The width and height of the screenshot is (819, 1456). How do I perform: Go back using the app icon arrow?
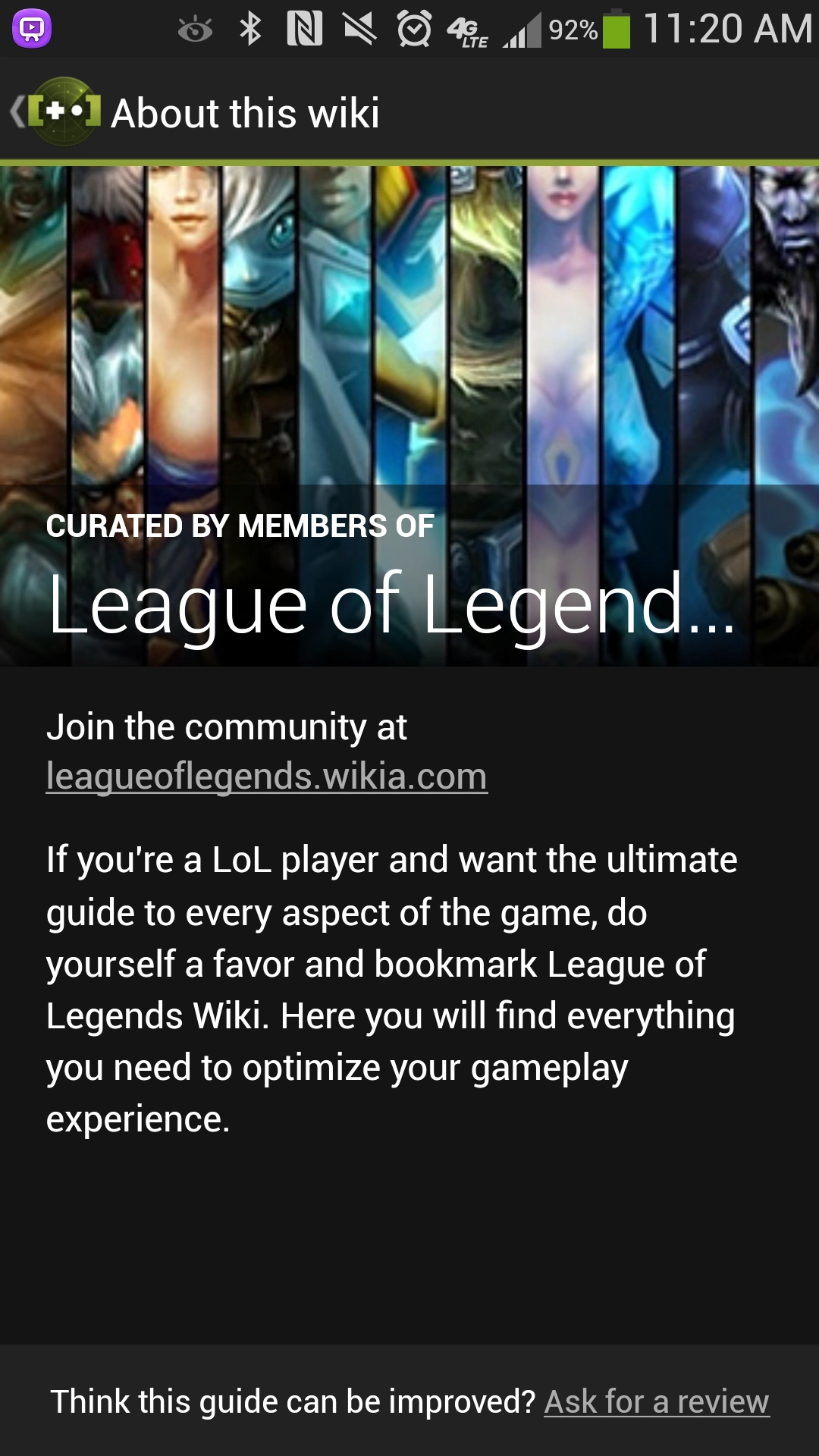click(x=53, y=112)
